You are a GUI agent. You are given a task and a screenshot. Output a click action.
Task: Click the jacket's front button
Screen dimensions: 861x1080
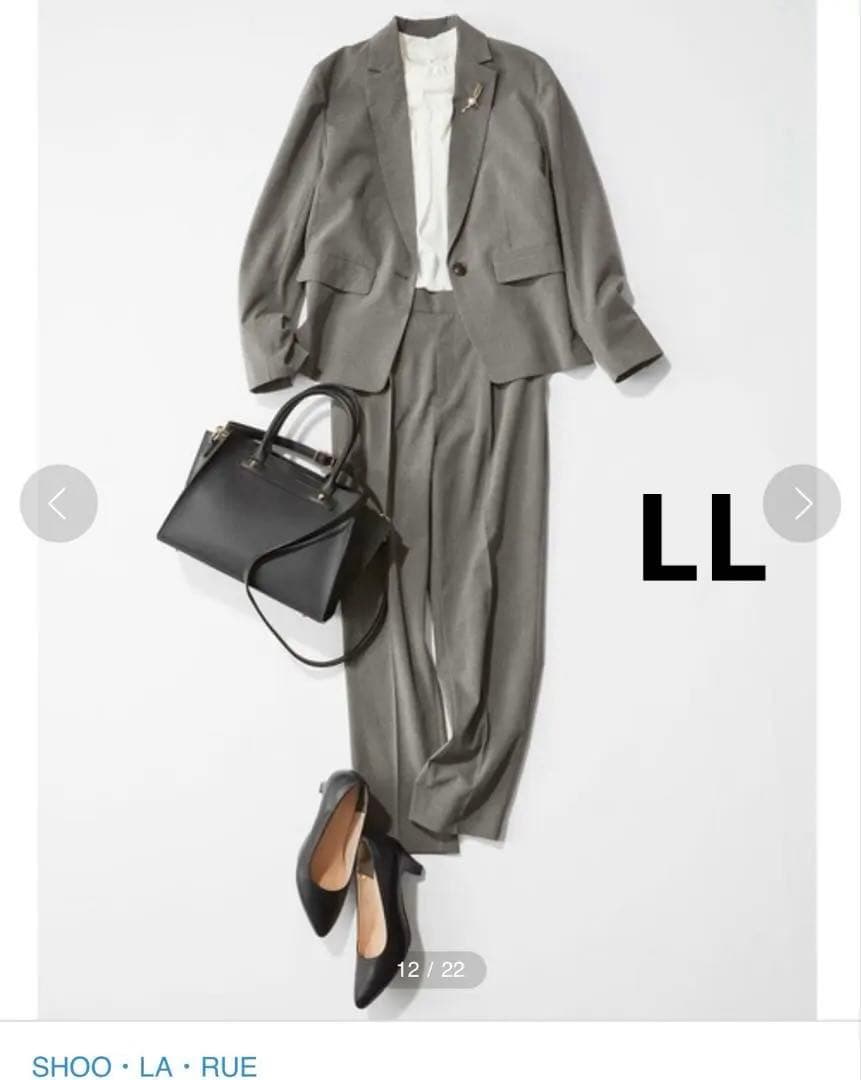[460, 267]
